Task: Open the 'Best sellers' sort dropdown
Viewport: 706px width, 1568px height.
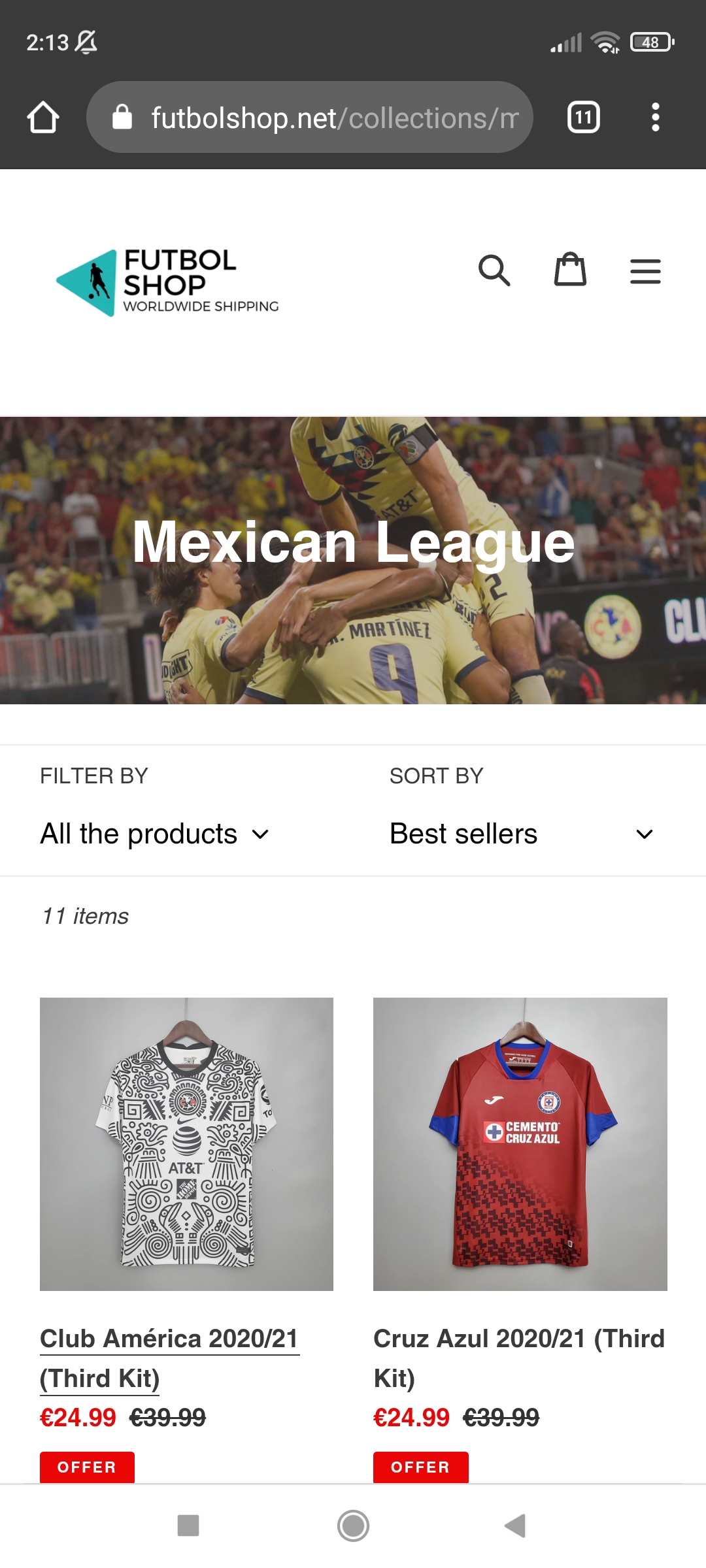Action: 462,833
